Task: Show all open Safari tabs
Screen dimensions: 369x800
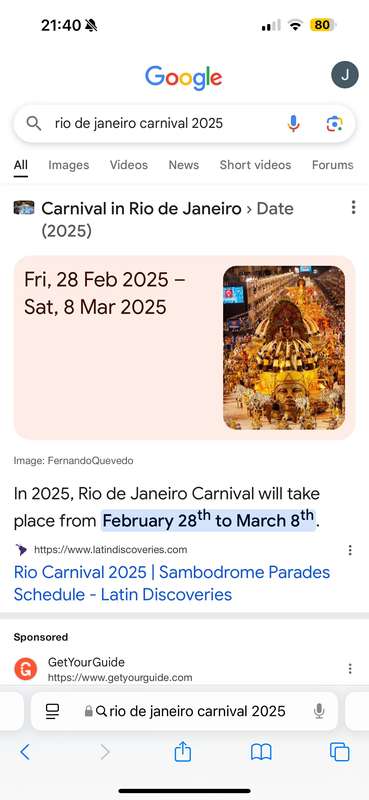Action: [x=339, y=752]
